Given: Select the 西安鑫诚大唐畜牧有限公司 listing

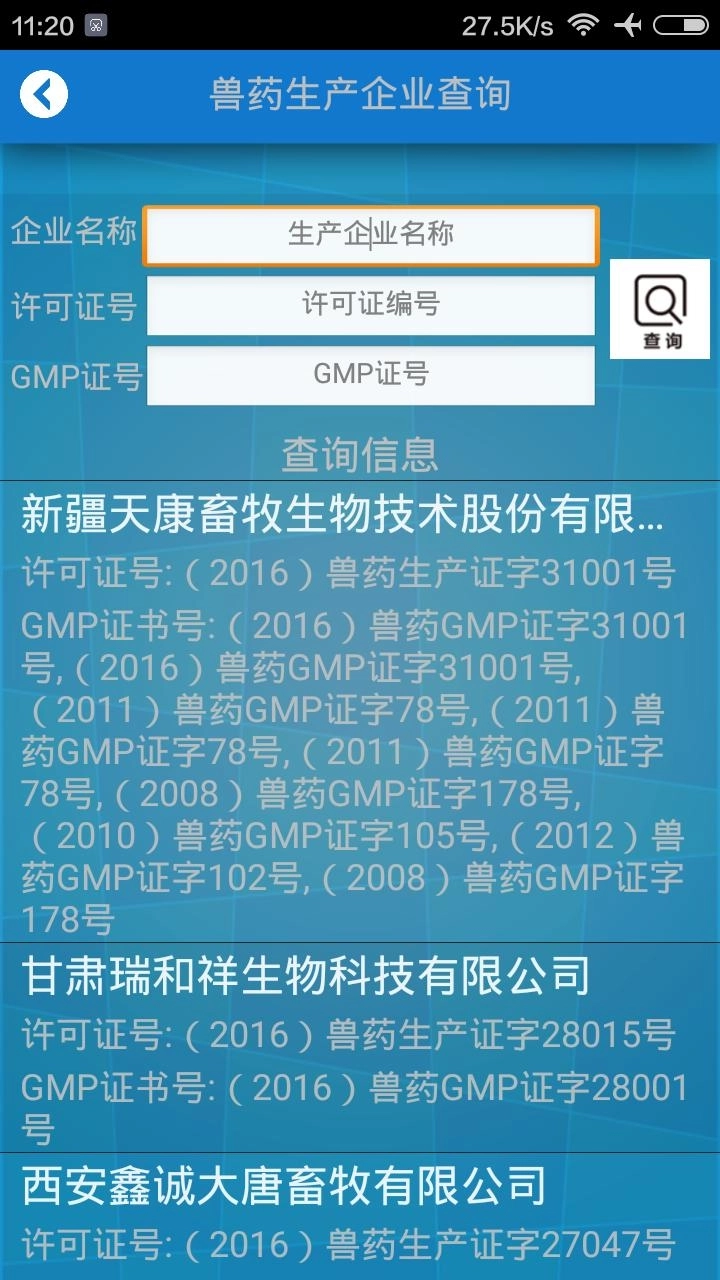Looking at the screenshot, I should (x=282, y=1190).
